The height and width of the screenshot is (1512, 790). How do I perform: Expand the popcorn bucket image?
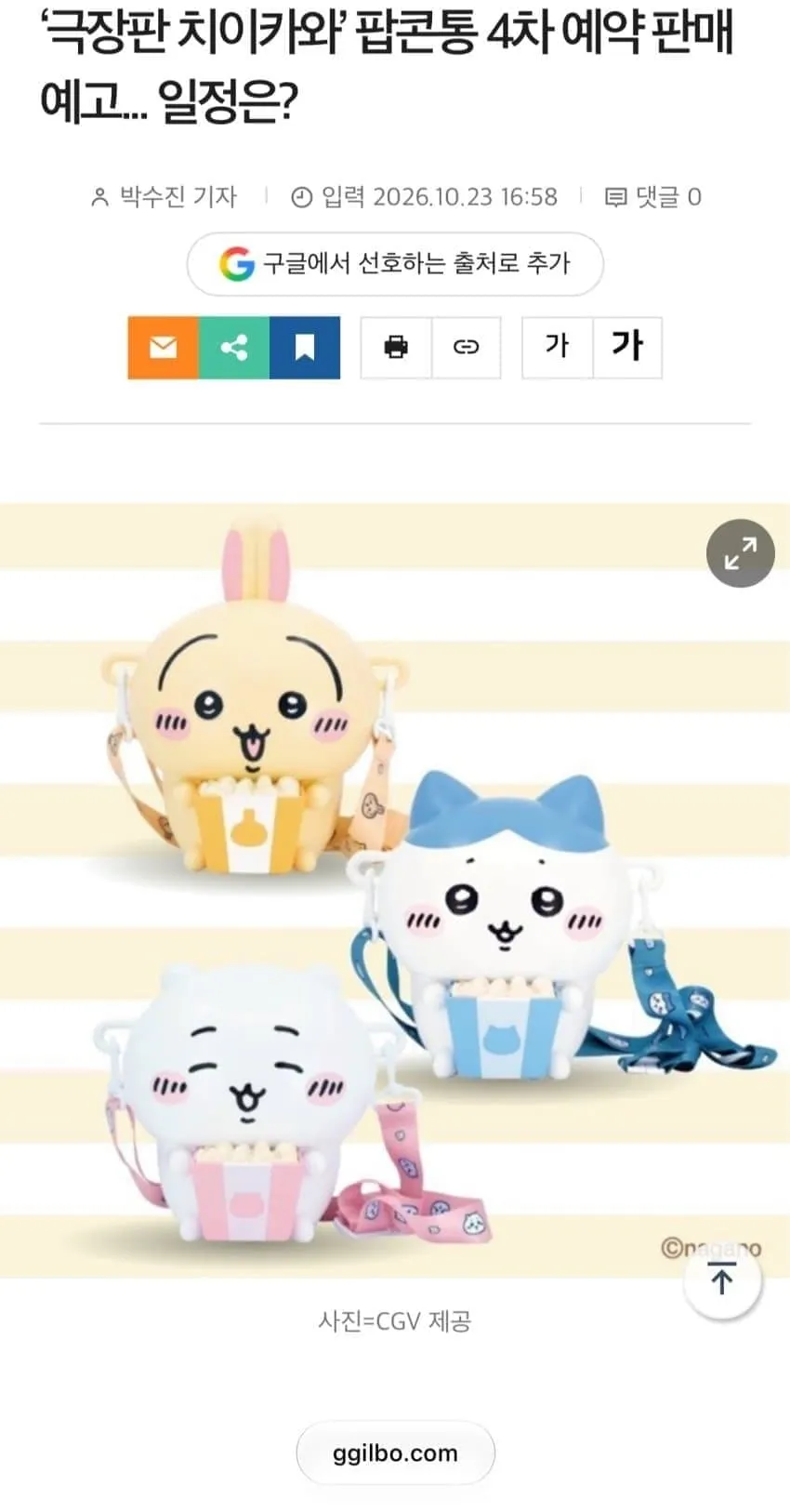tap(740, 553)
